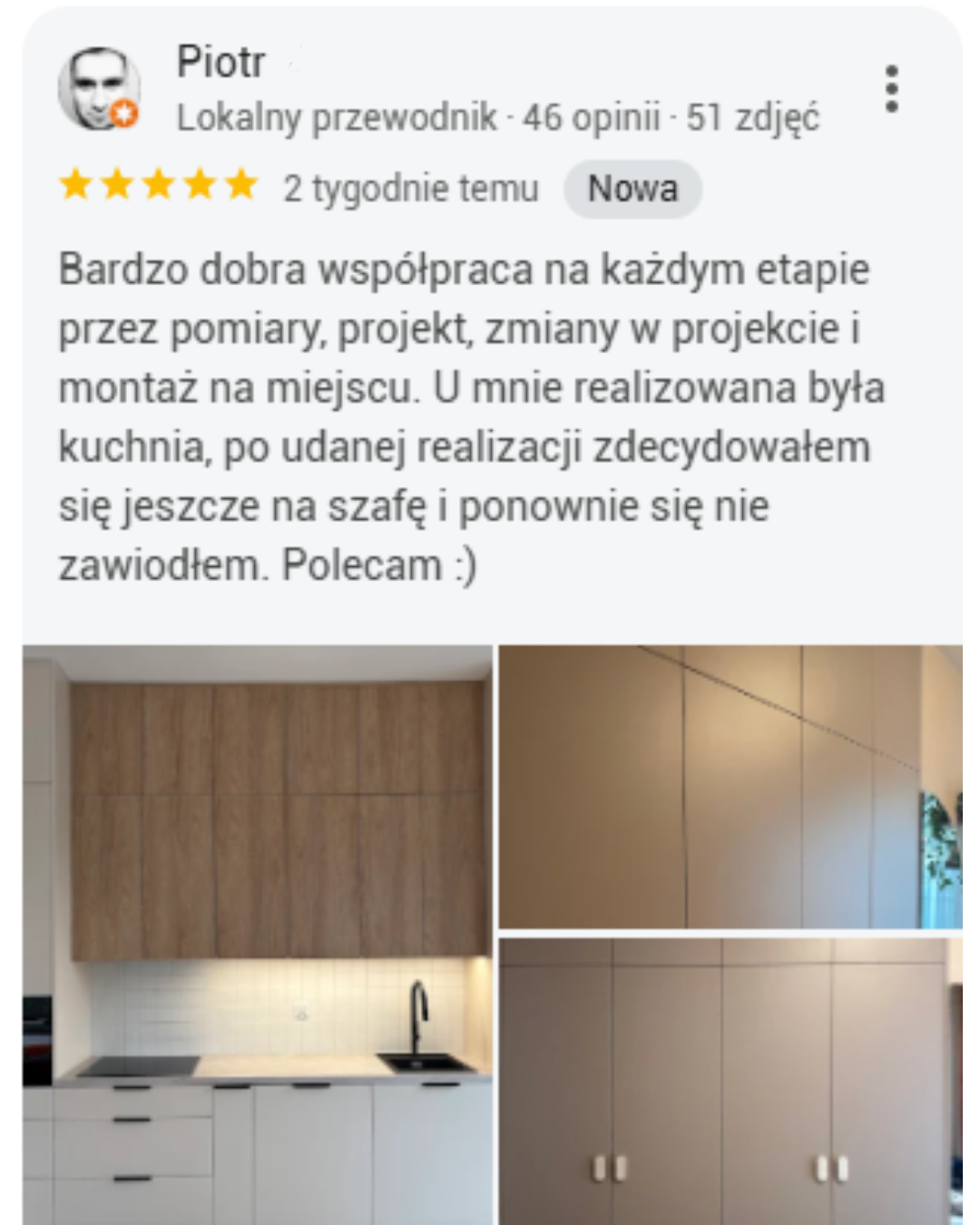980x1225 pixels.
Task: View Piotr's reviewer profile name
Action: pyautogui.click(x=220, y=63)
